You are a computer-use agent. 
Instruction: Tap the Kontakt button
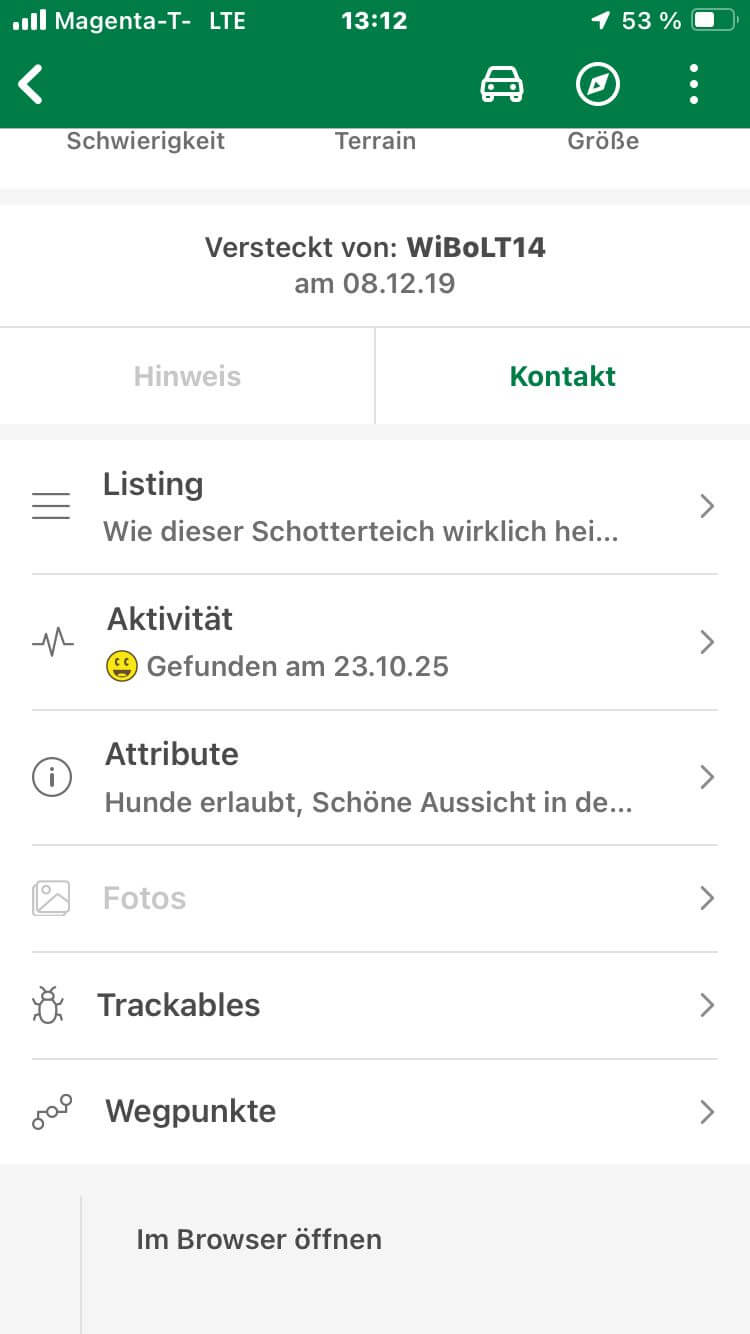[x=562, y=376]
